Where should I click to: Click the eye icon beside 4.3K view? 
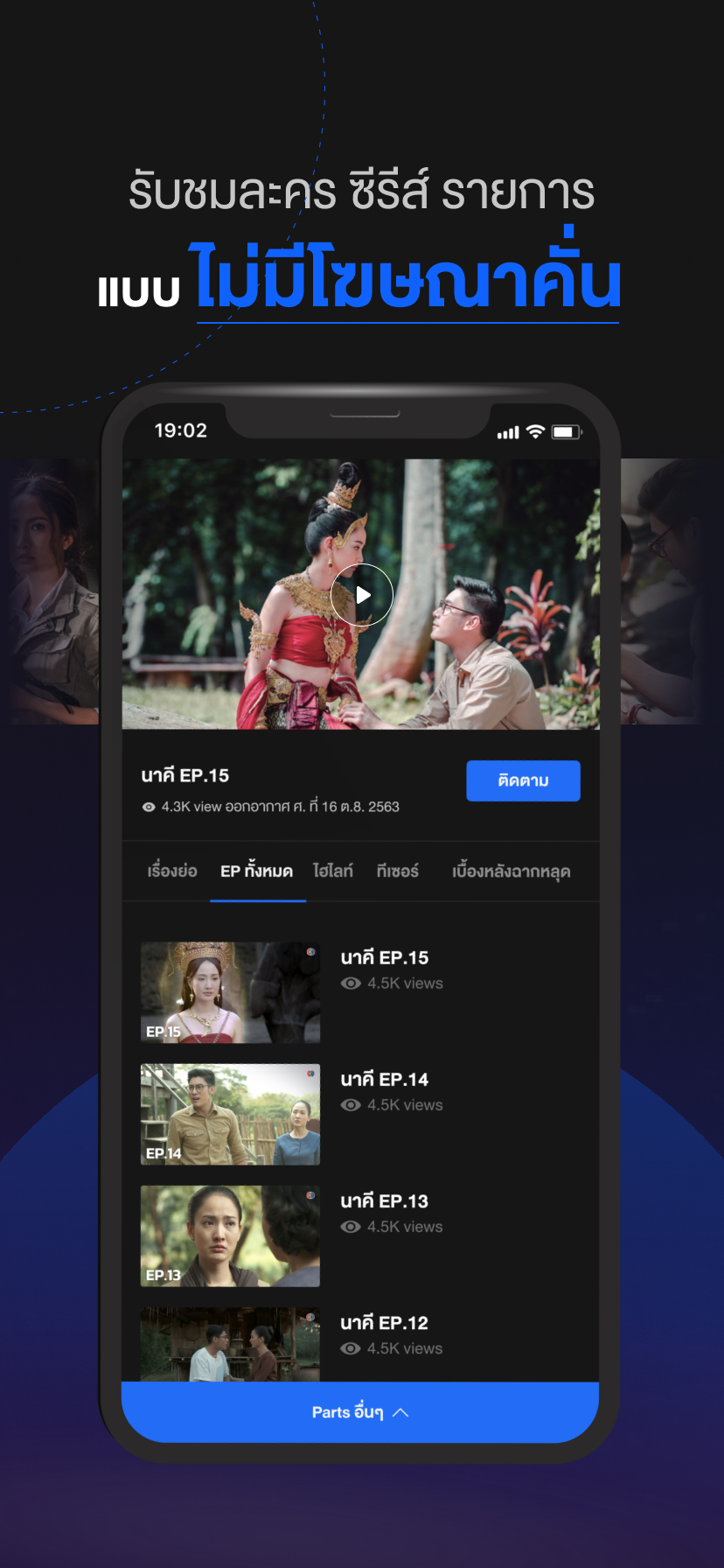pos(148,807)
